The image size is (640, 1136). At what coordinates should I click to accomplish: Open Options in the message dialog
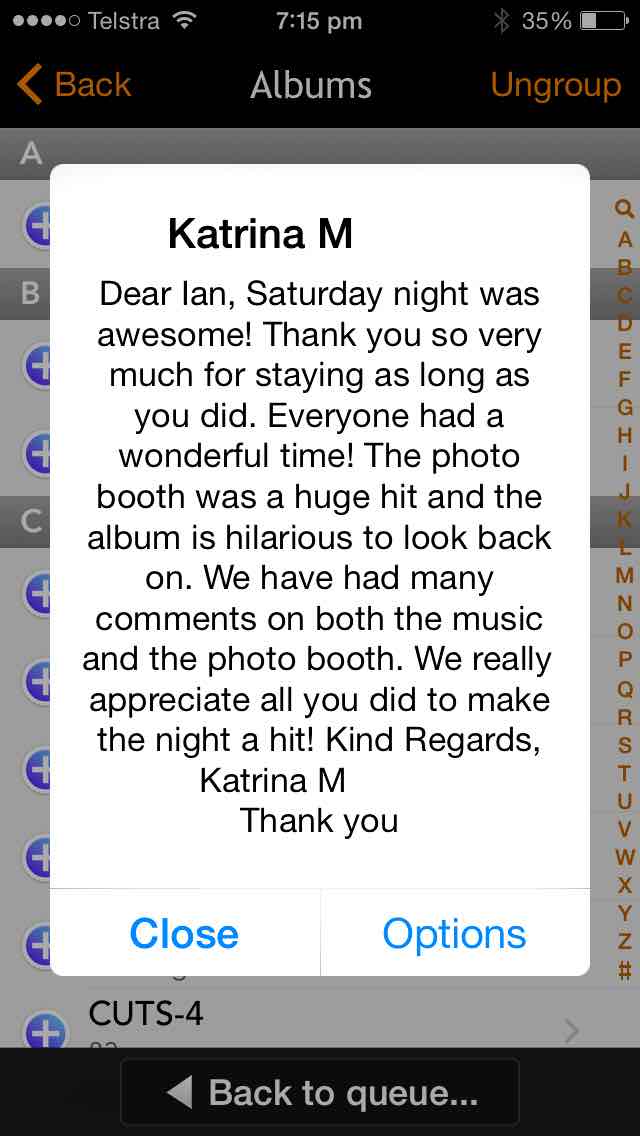(454, 934)
